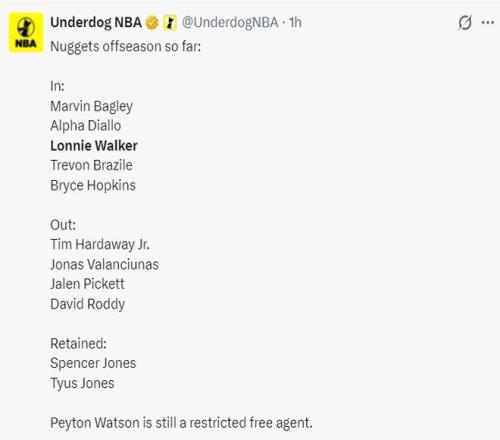Open the 1h timestamp link
This screenshot has height=440, width=500.
tap(295, 23)
